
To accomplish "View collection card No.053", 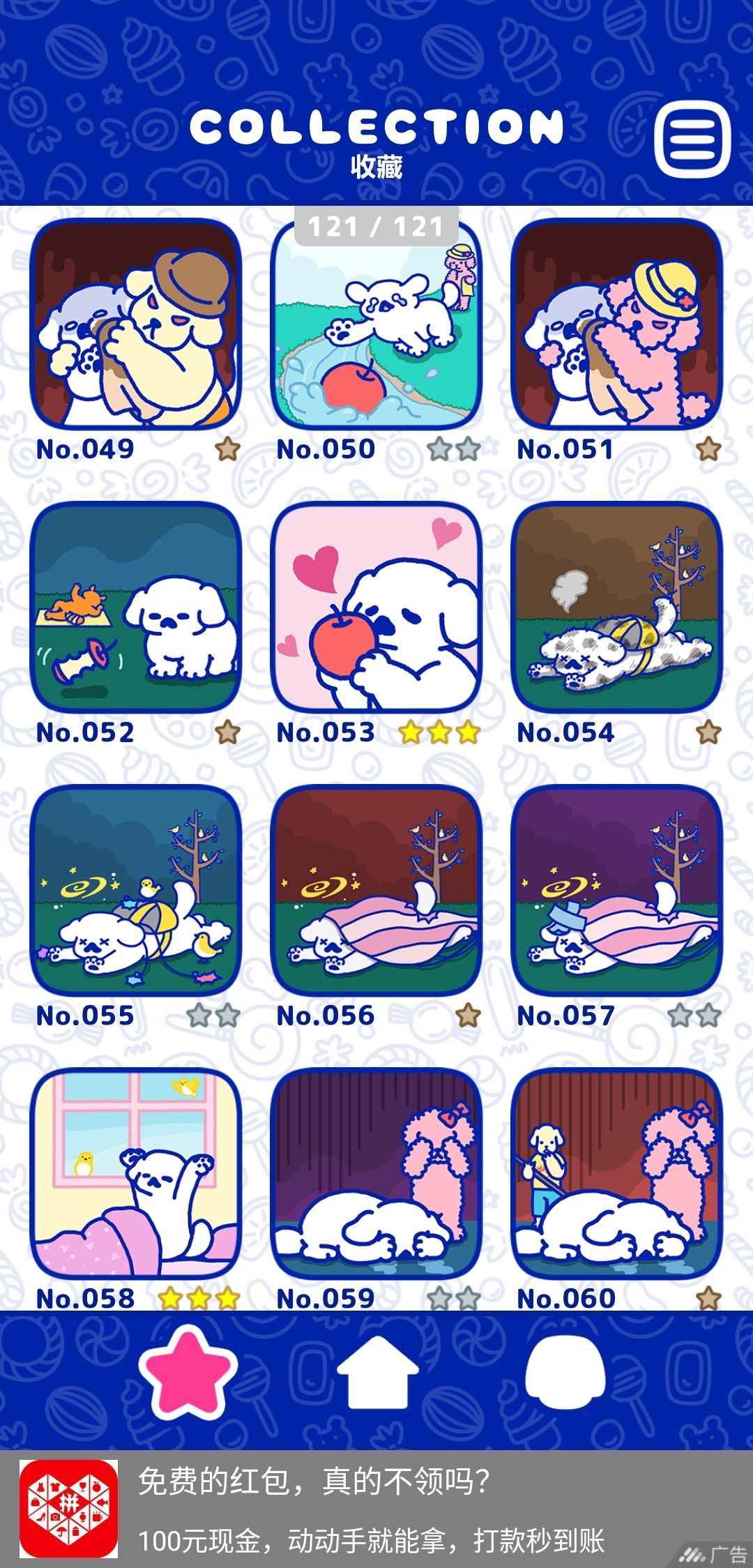I will tap(376, 608).
